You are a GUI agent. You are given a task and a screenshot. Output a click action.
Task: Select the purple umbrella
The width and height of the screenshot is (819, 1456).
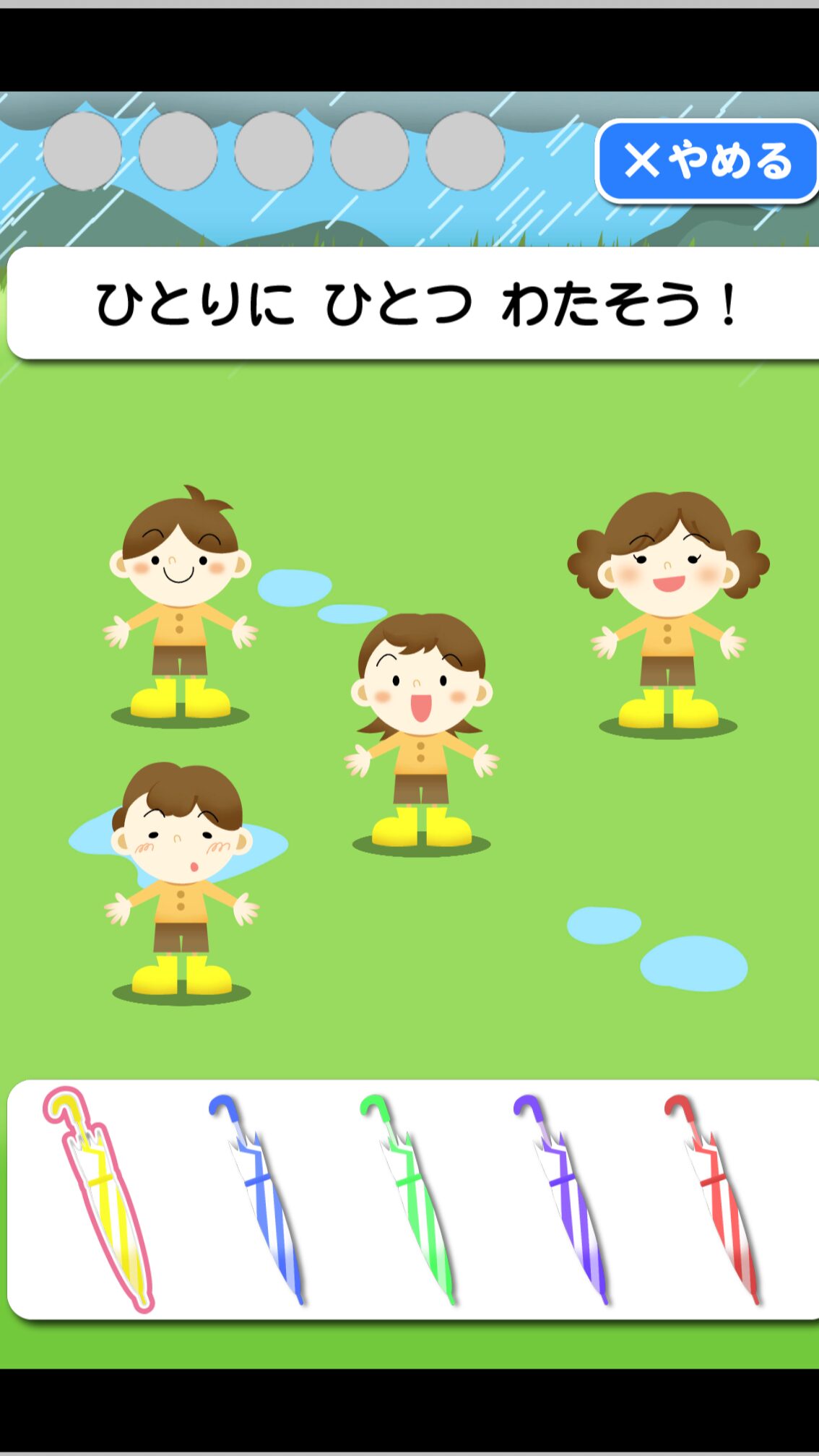pyautogui.click(x=563, y=1199)
